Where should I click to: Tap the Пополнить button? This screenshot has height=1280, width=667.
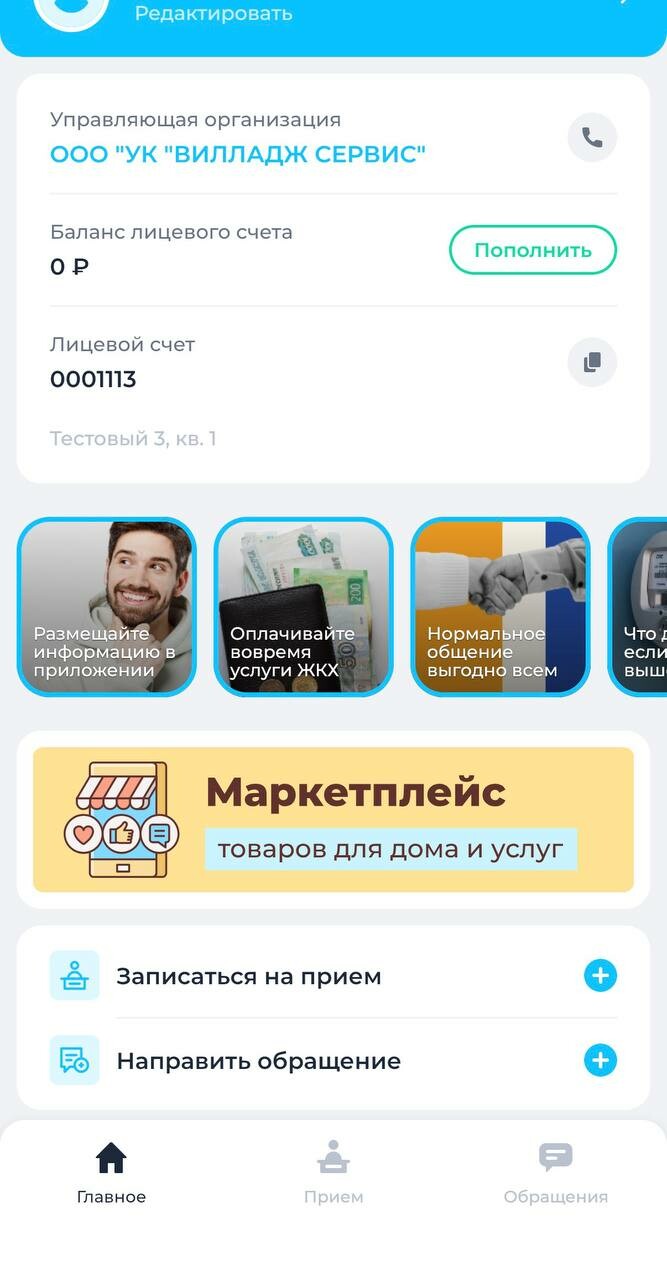532,250
